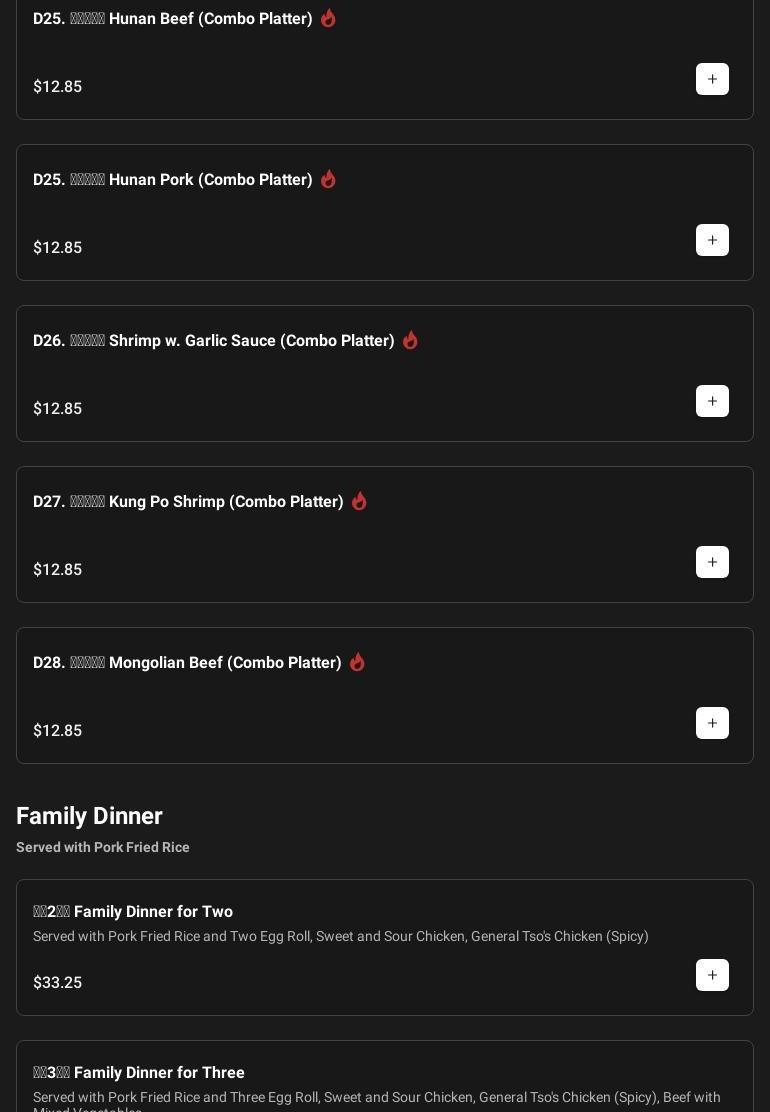Add Mongolian Beef combo platter
This screenshot has width=770, height=1112.
[x=712, y=723]
